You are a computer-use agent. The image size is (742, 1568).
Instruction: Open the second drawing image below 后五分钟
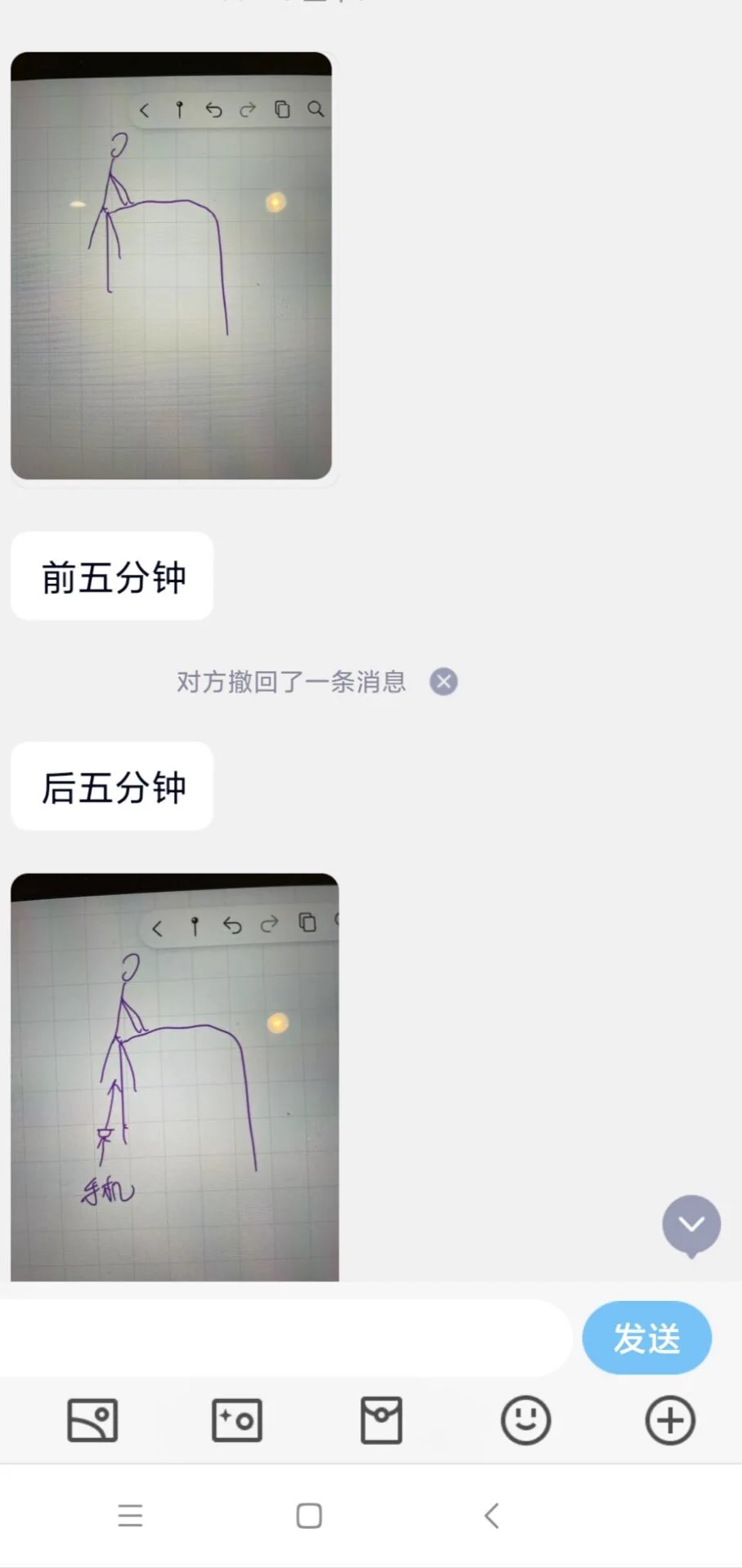(x=174, y=1076)
